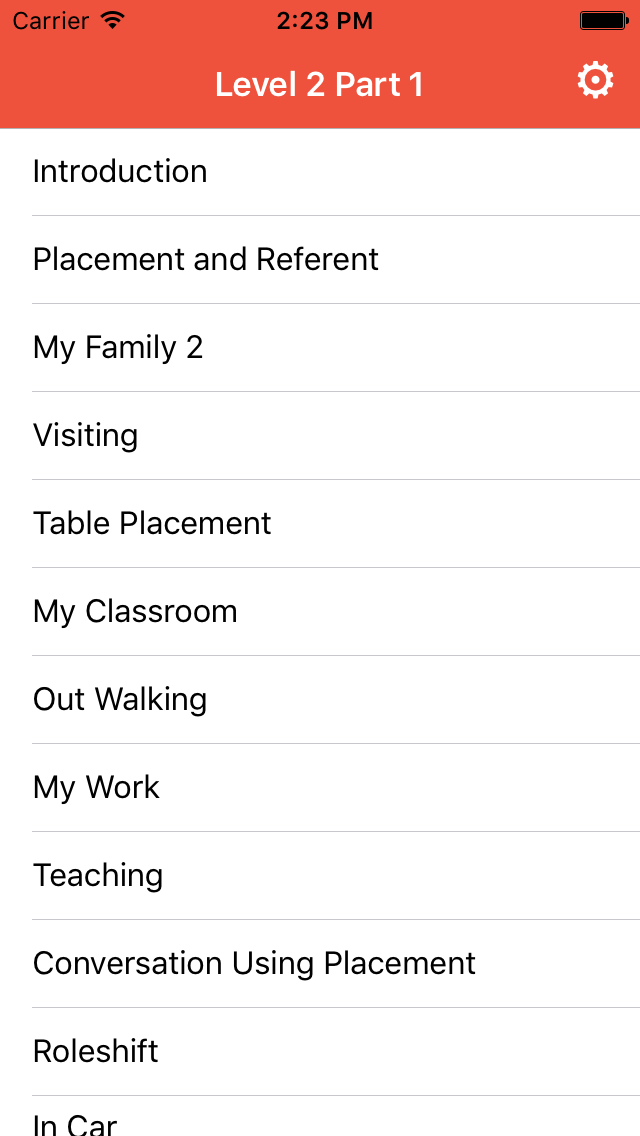The height and width of the screenshot is (1136, 640).
Task: Tap the Visiting row
Action: pyautogui.click(x=320, y=435)
